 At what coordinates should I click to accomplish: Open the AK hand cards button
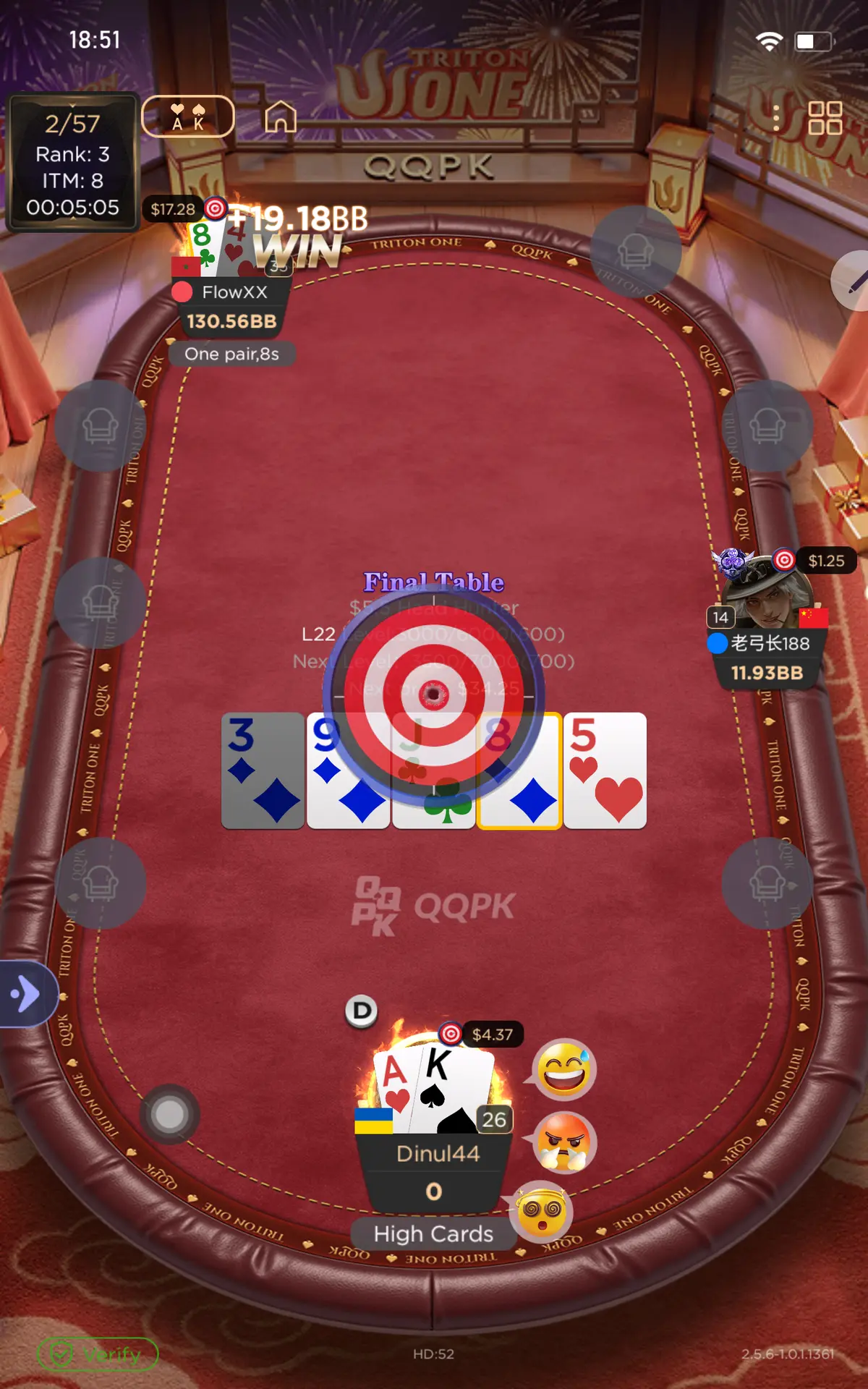[188, 116]
